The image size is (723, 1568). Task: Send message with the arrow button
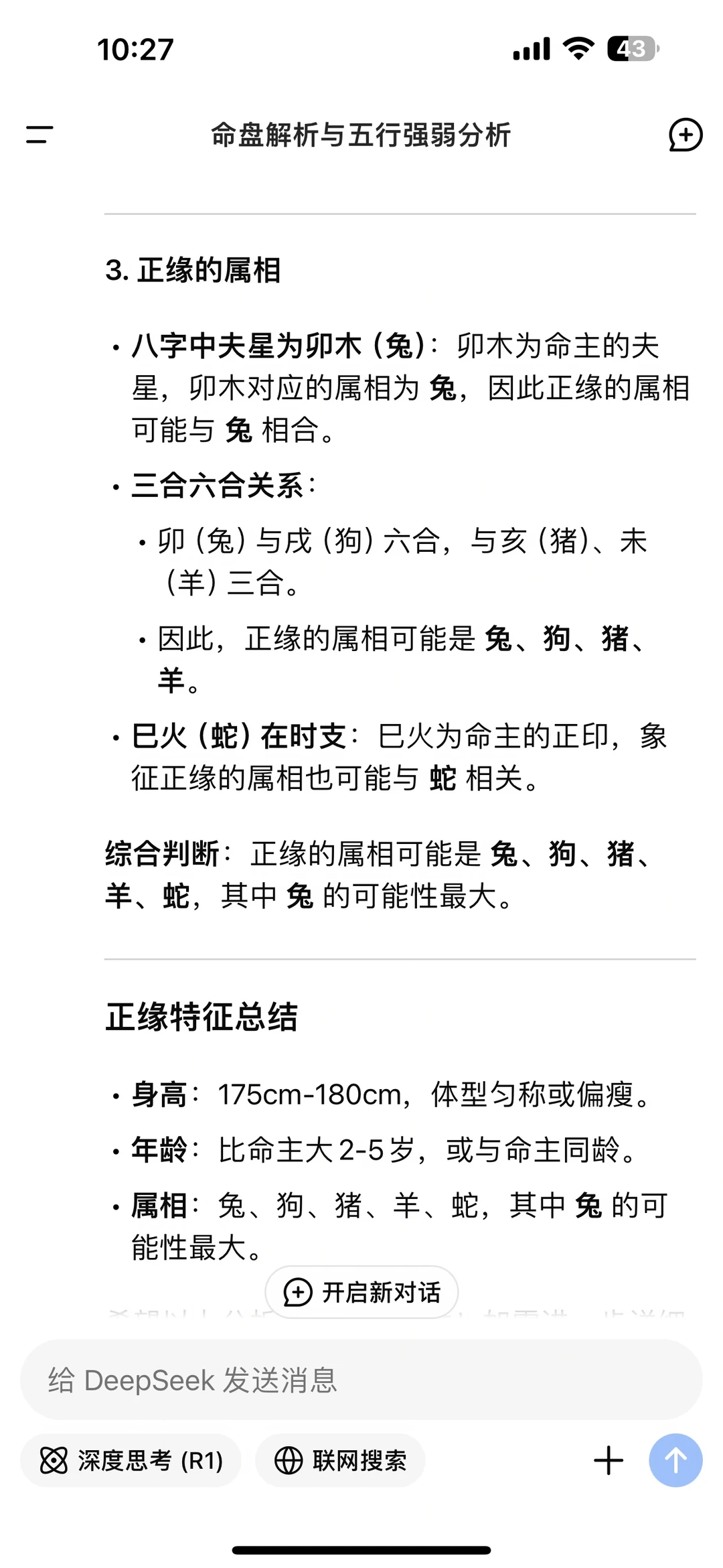675,1460
